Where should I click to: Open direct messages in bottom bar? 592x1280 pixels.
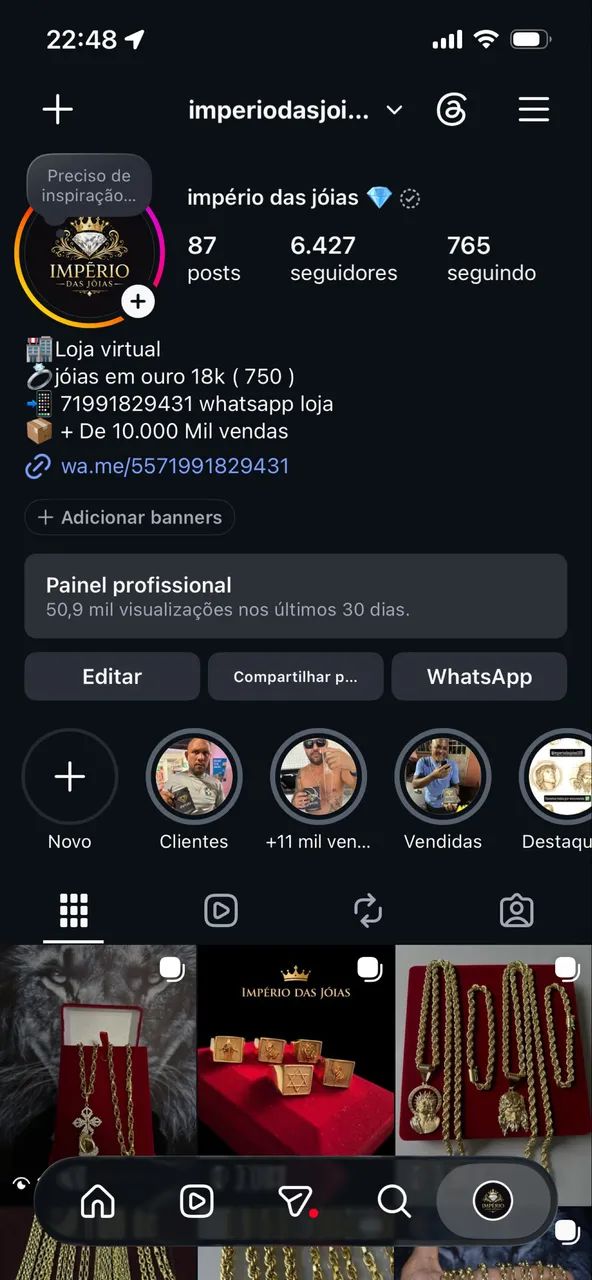point(296,1201)
